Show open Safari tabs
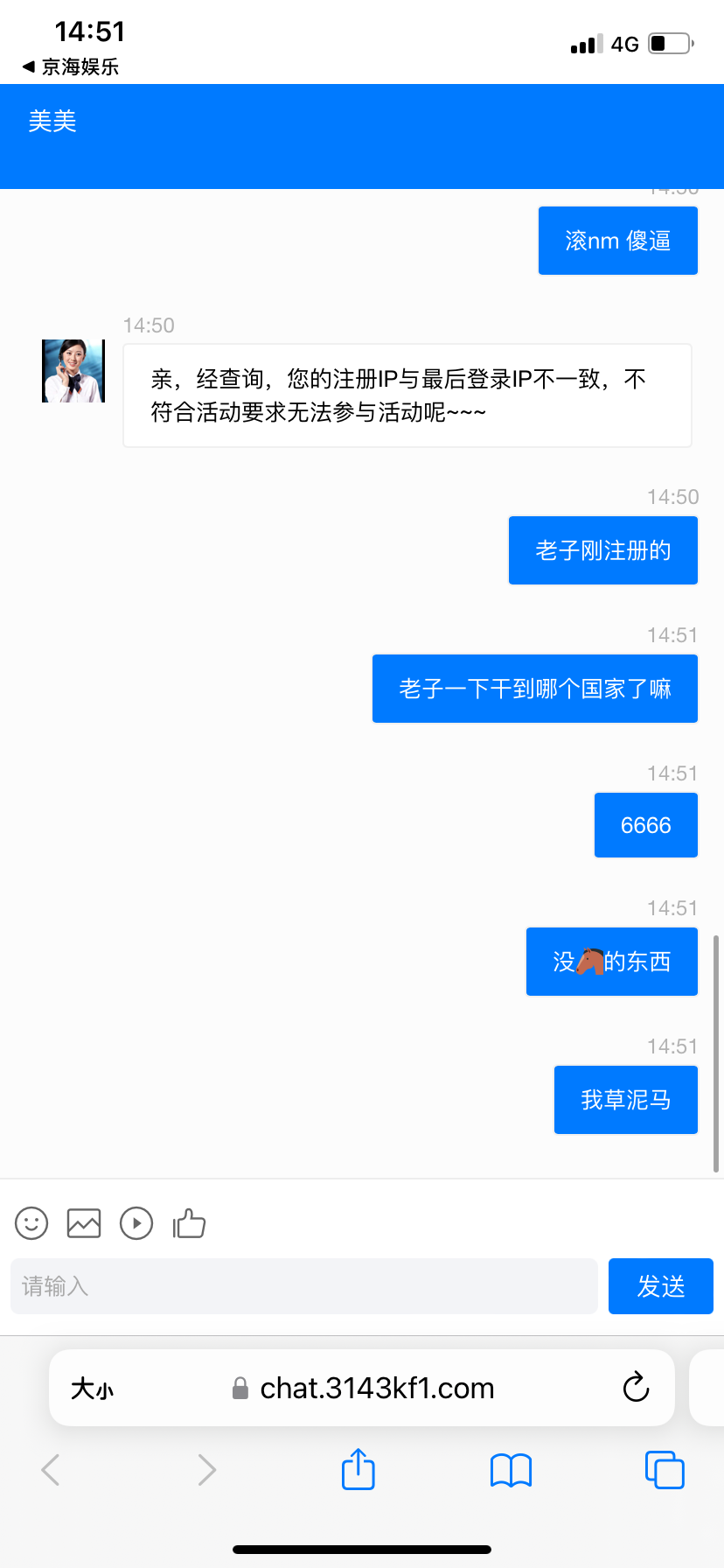The height and width of the screenshot is (1568, 724). (665, 1470)
